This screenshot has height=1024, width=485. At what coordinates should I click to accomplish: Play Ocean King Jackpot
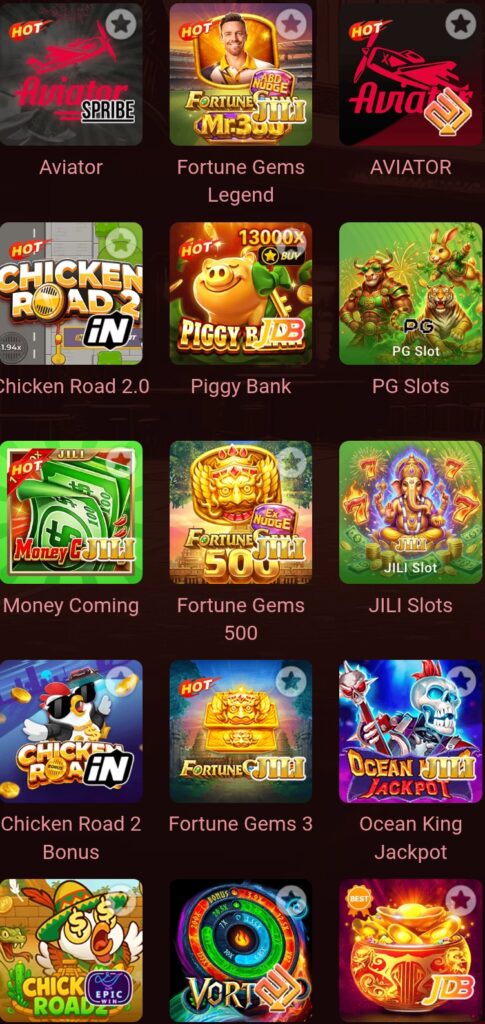[411, 731]
